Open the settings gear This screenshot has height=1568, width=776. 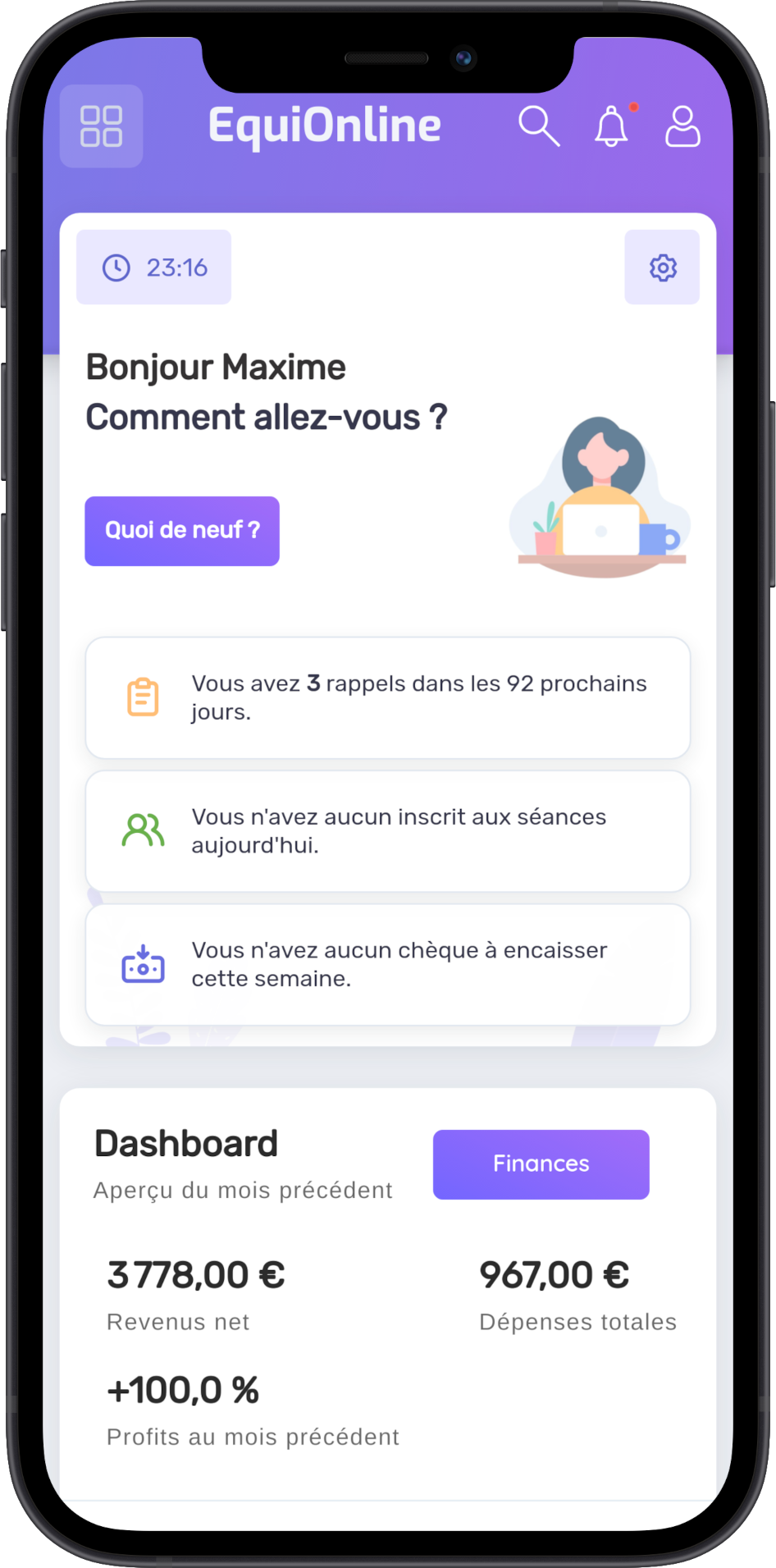[x=662, y=267]
